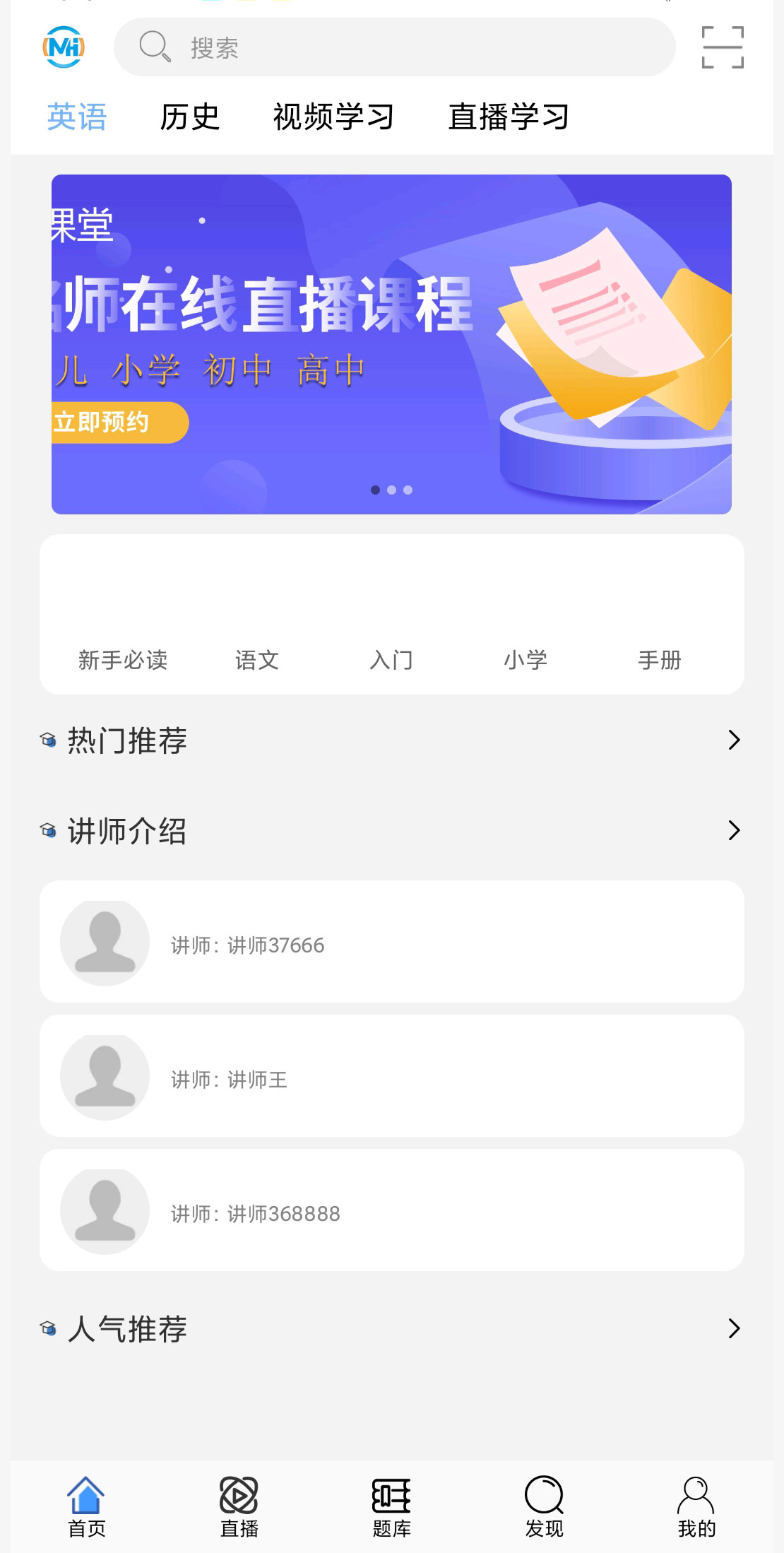Switch to the 视频学习 tab

point(333,117)
